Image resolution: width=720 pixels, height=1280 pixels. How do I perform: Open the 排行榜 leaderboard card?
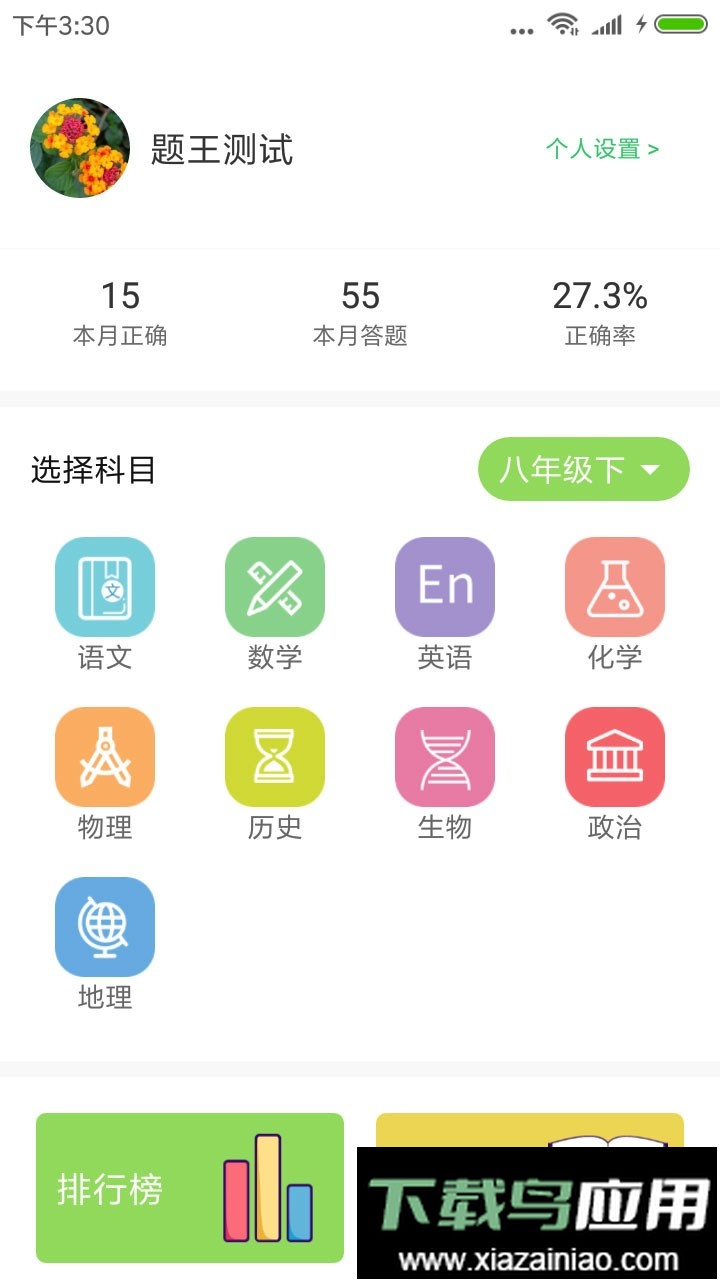190,1188
